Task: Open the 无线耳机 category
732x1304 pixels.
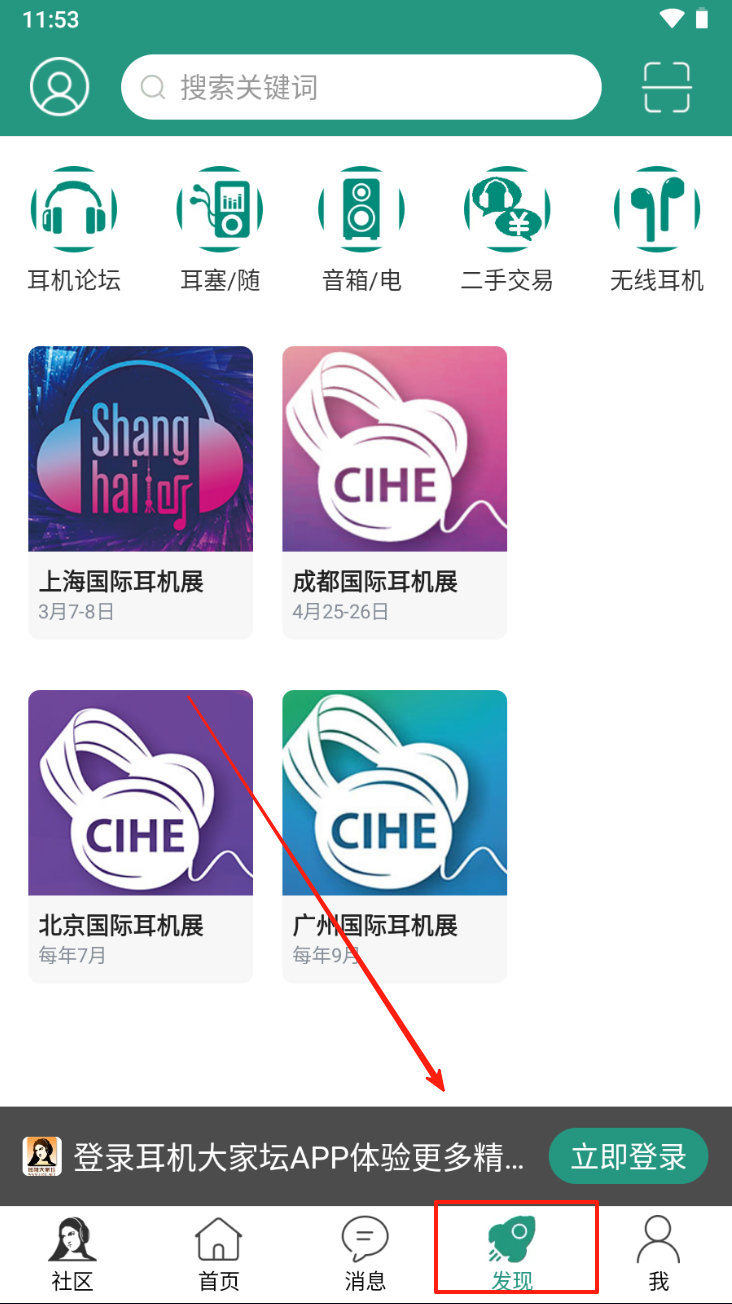Action: coord(657,229)
